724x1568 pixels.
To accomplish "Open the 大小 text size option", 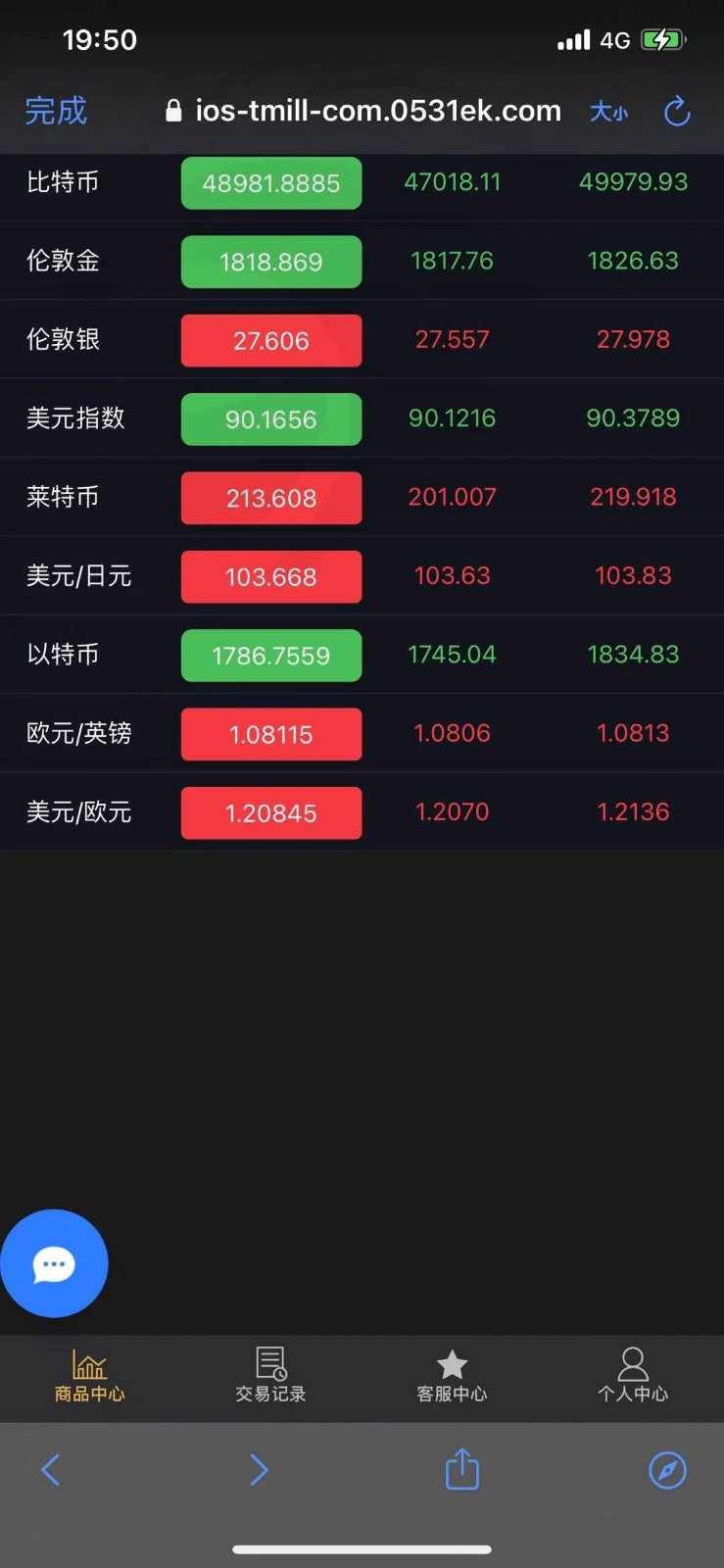I will point(608,112).
